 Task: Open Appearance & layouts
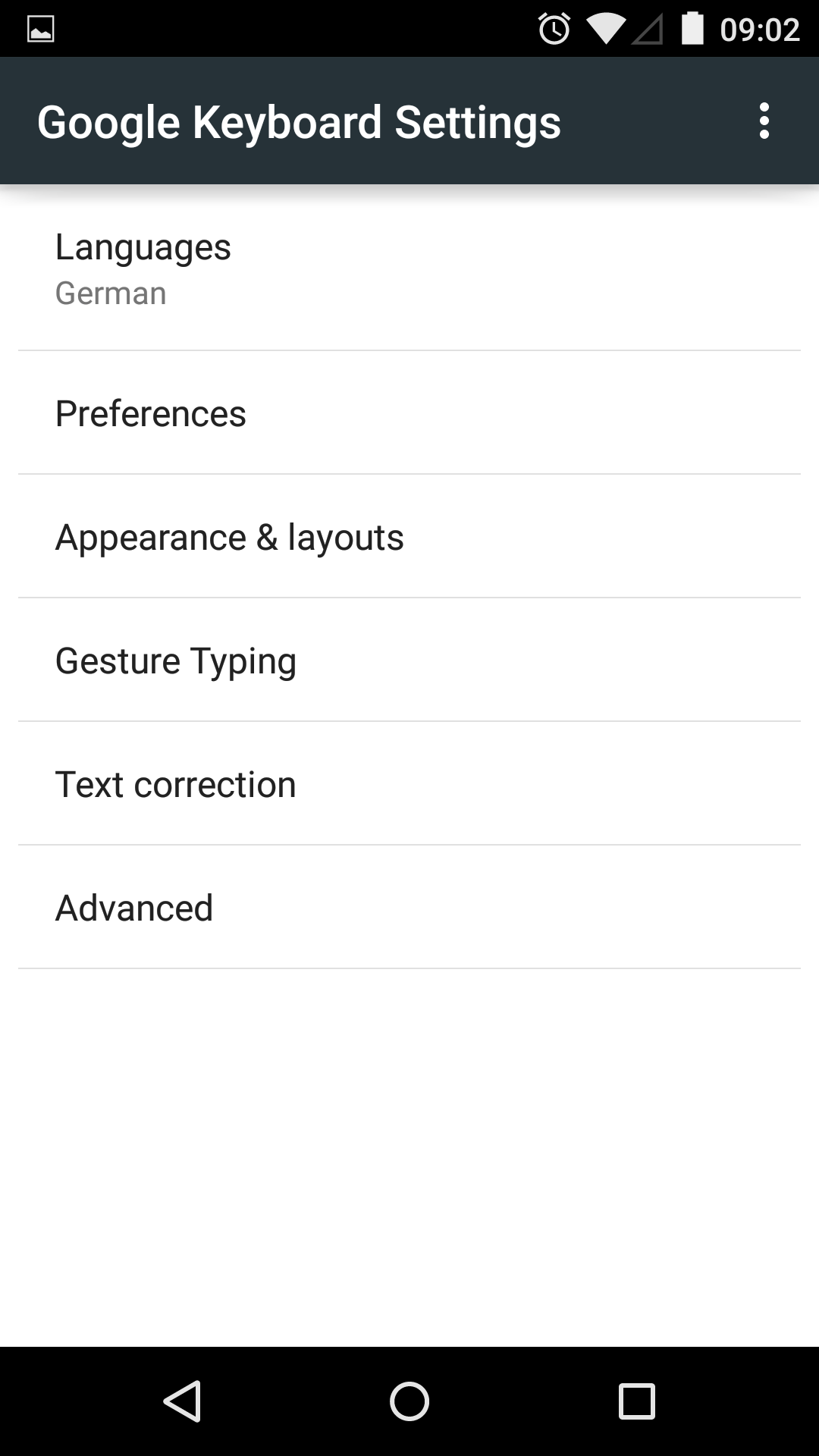[x=409, y=537]
